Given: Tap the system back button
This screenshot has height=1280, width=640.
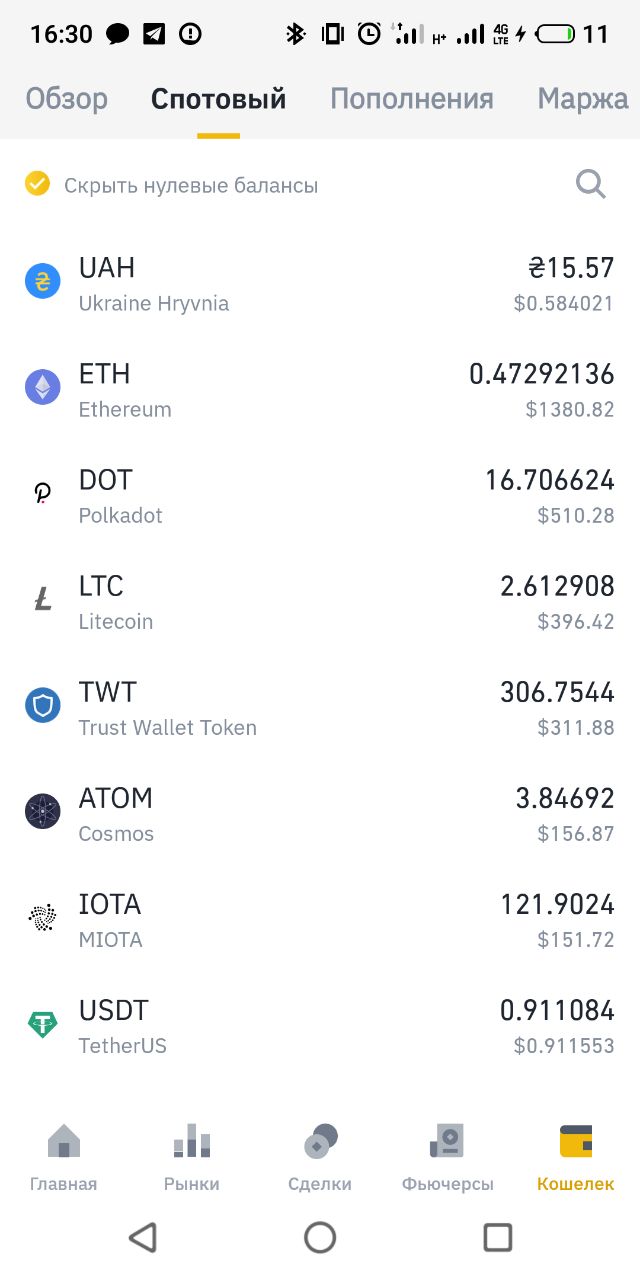Looking at the screenshot, I should coord(143,1238).
